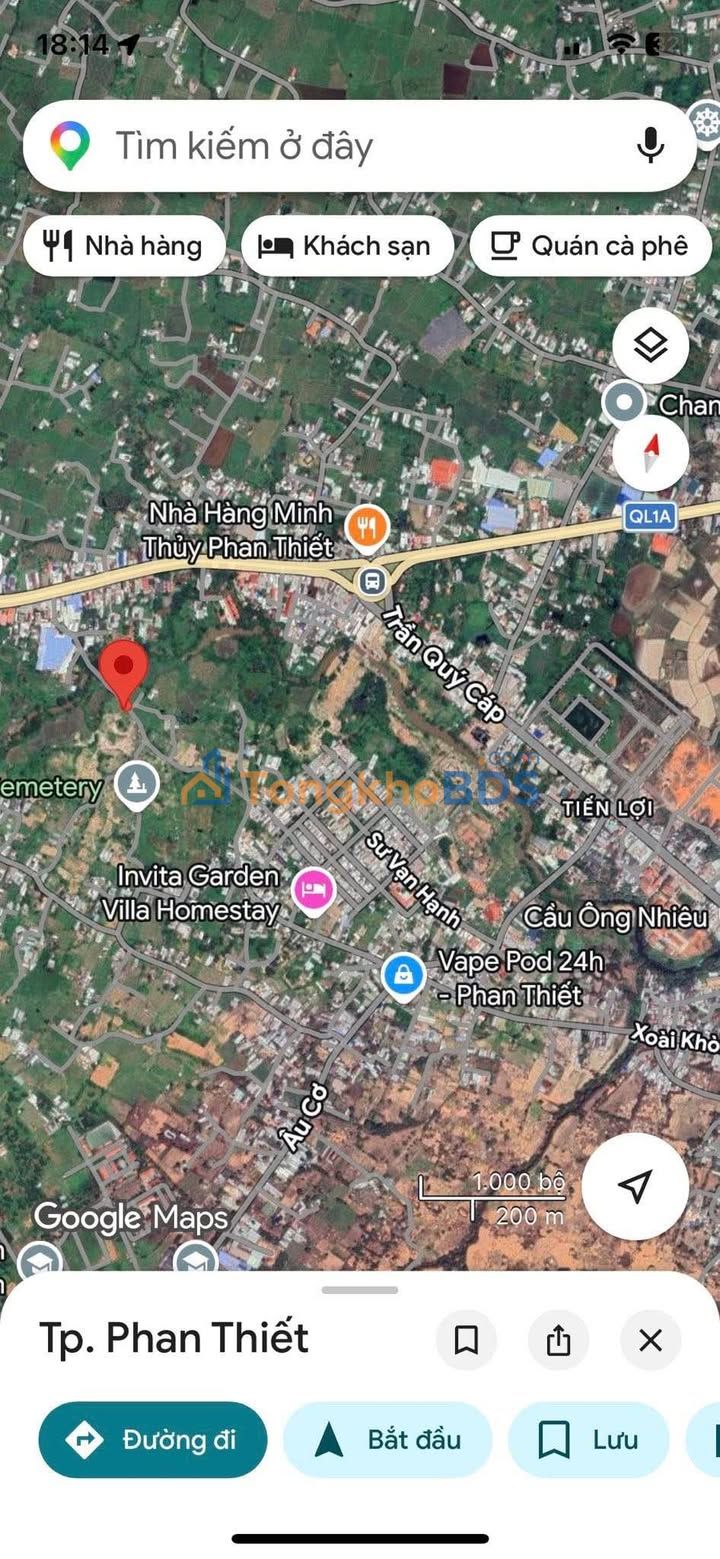The width and height of the screenshot is (720, 1559).
Task: Select the Invita Garden Villa Homestay pin
Action: coord(313,888)
